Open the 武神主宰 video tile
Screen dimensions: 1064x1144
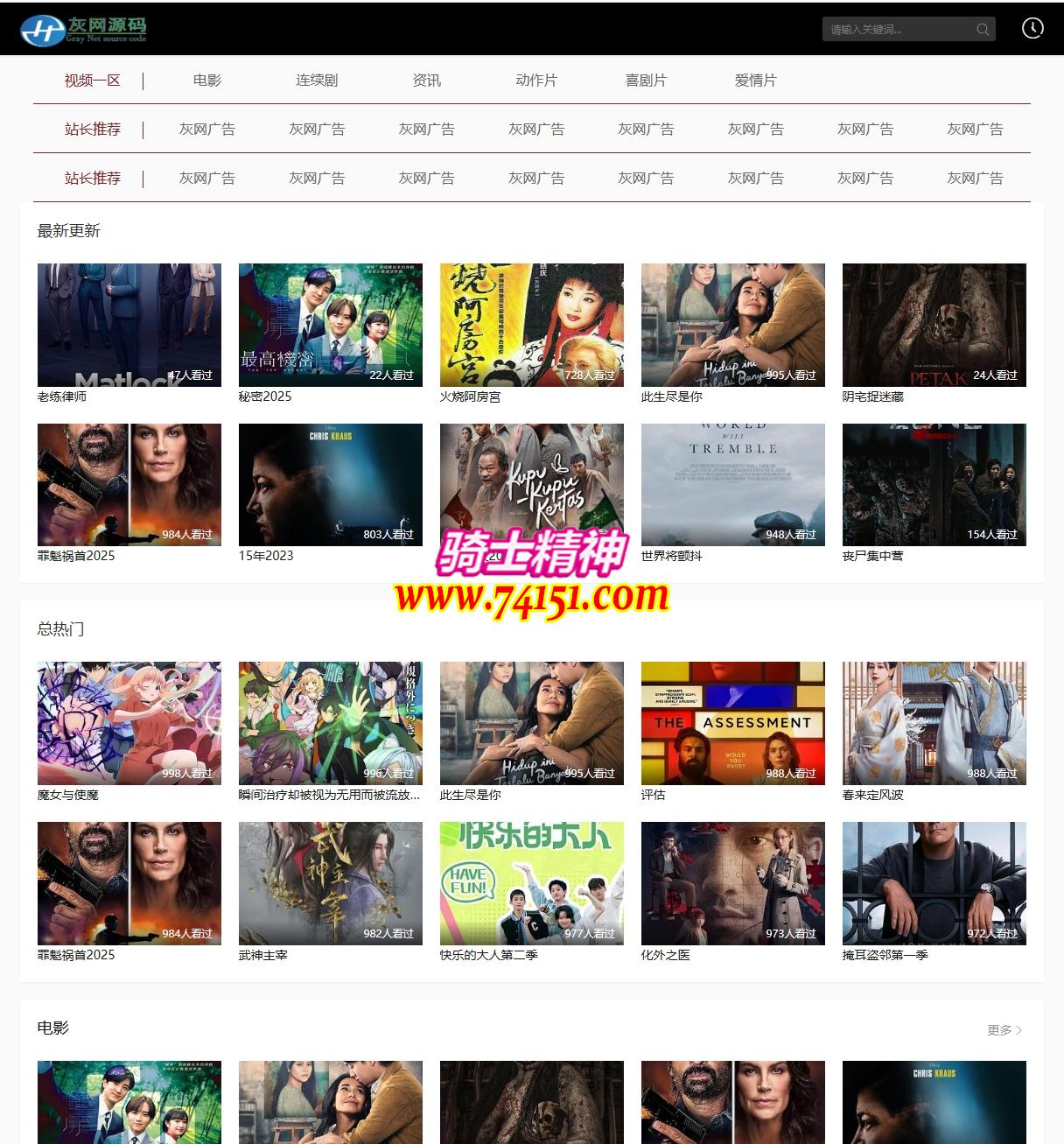tap(331, 883)
